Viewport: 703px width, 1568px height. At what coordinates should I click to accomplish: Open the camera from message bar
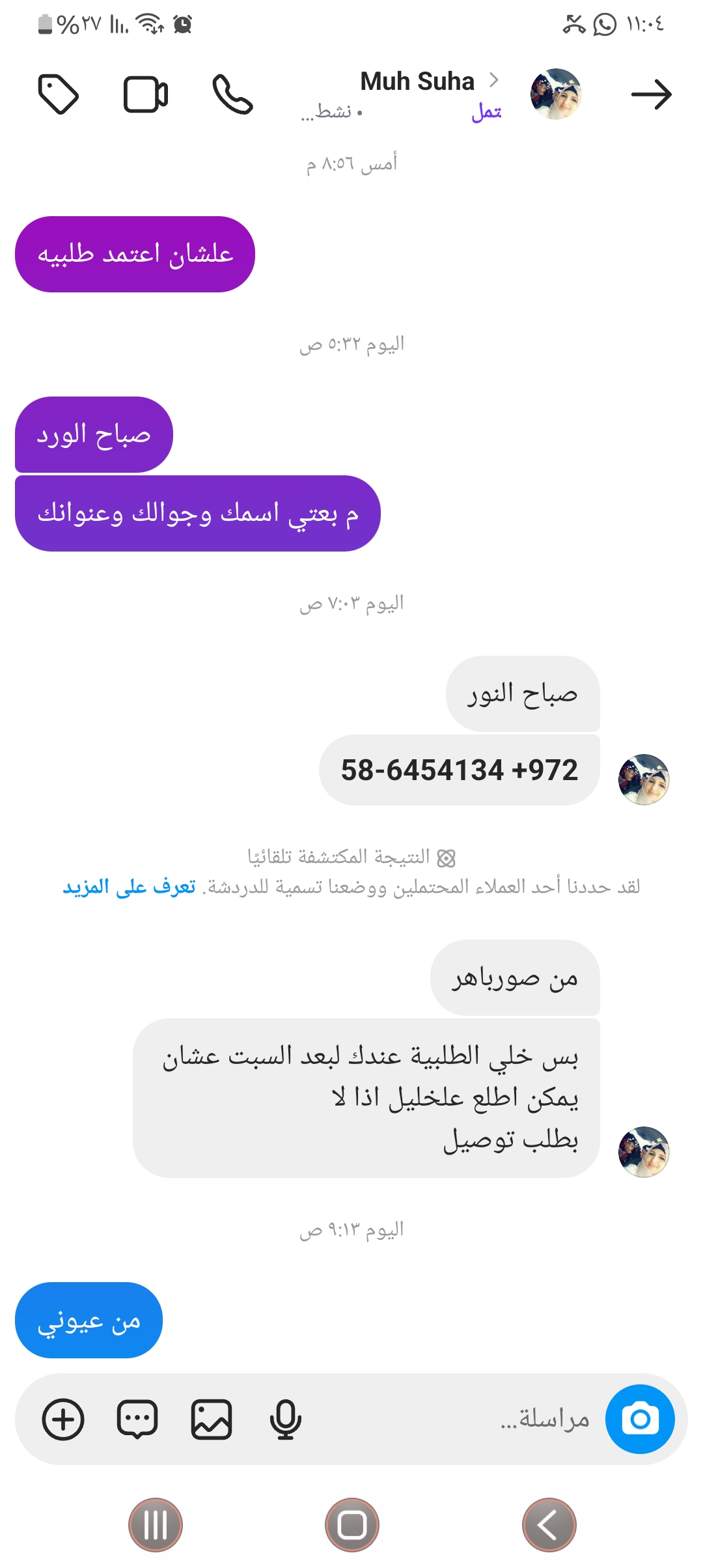[640, 1419]
